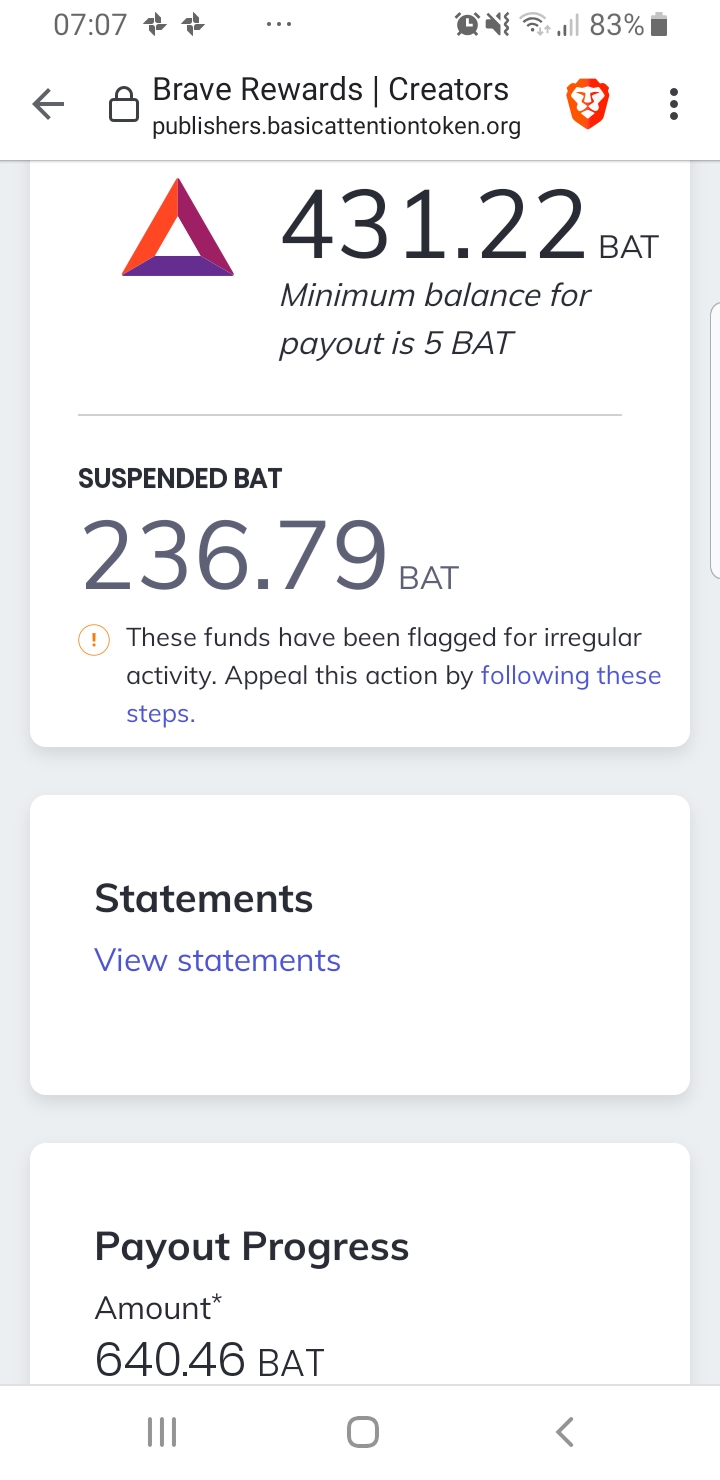View site security lock info
Screen dimensions: 720x1480
pos(124,105)
